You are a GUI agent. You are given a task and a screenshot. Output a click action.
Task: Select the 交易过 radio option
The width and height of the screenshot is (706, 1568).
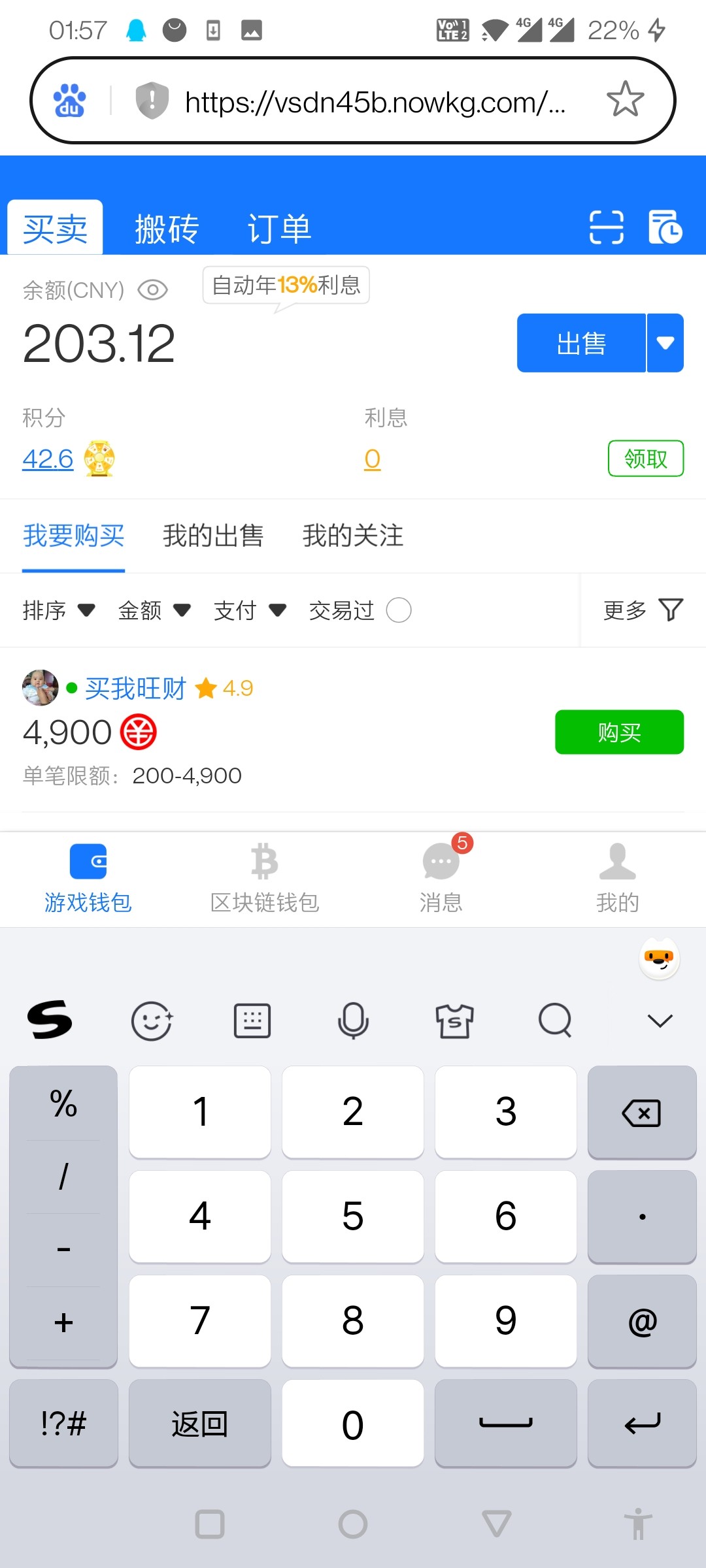[399, 610]
